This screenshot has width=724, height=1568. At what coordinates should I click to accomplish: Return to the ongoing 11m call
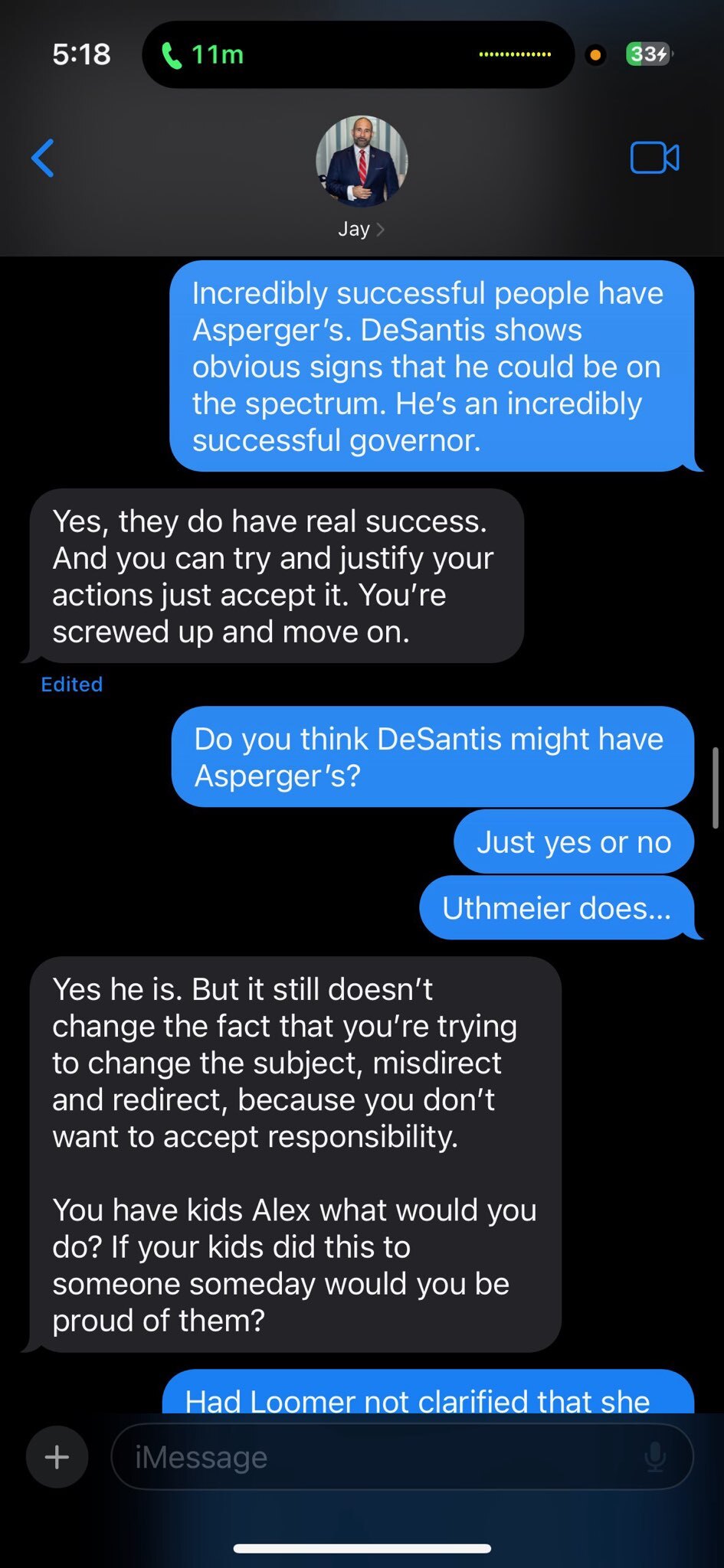pos(204,54)
